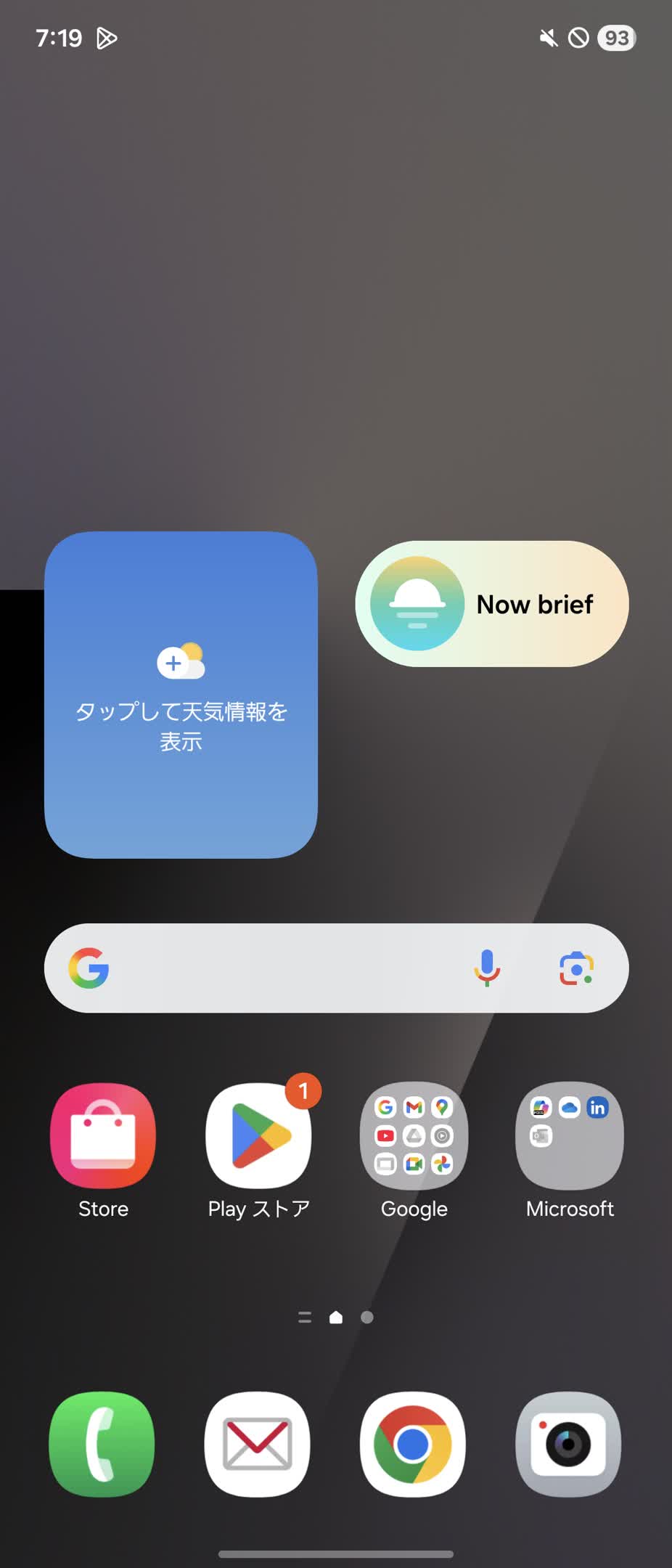Tap the Google search bar
Image resolution: width=672 pixels, height=1568 pixels.
276,968
